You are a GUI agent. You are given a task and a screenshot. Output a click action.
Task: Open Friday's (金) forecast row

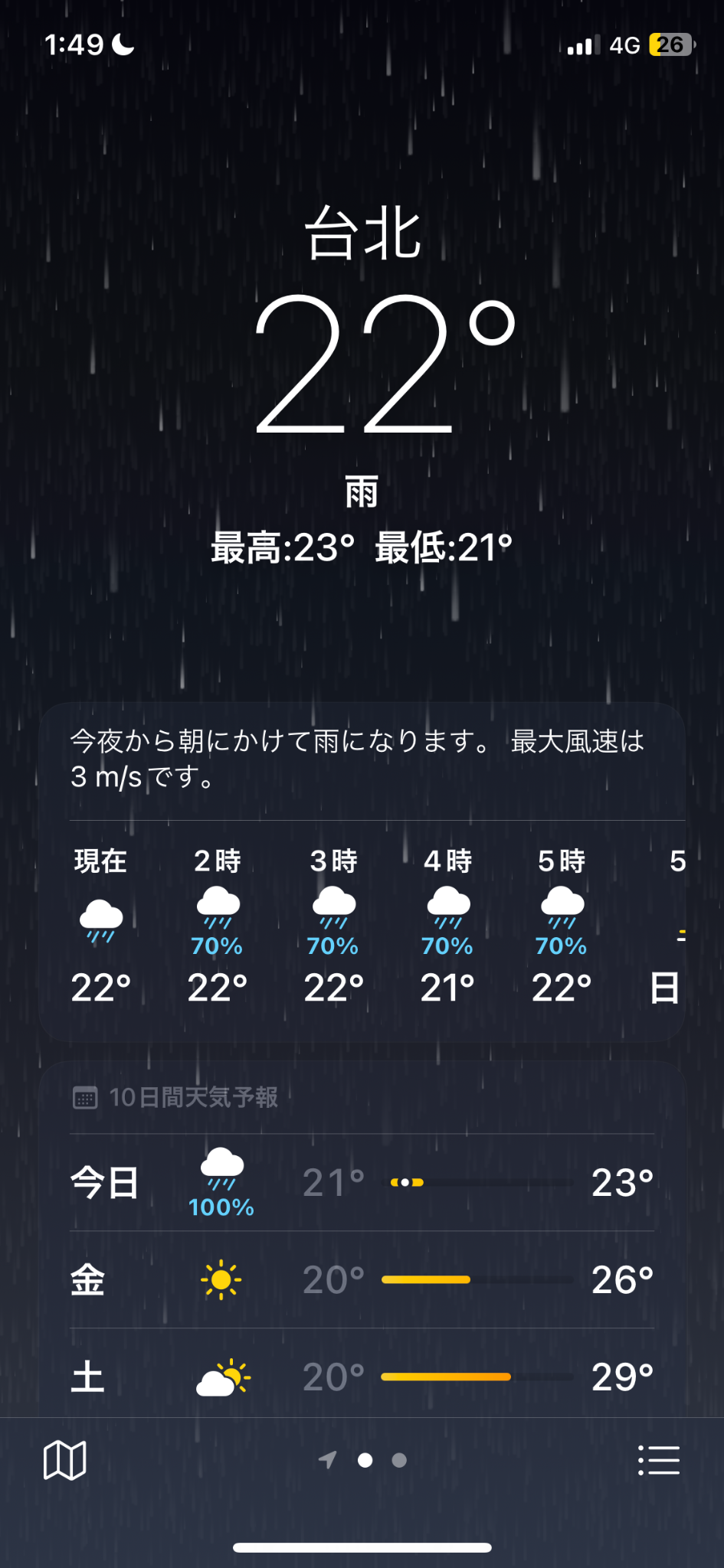(x=362, y=1280)
